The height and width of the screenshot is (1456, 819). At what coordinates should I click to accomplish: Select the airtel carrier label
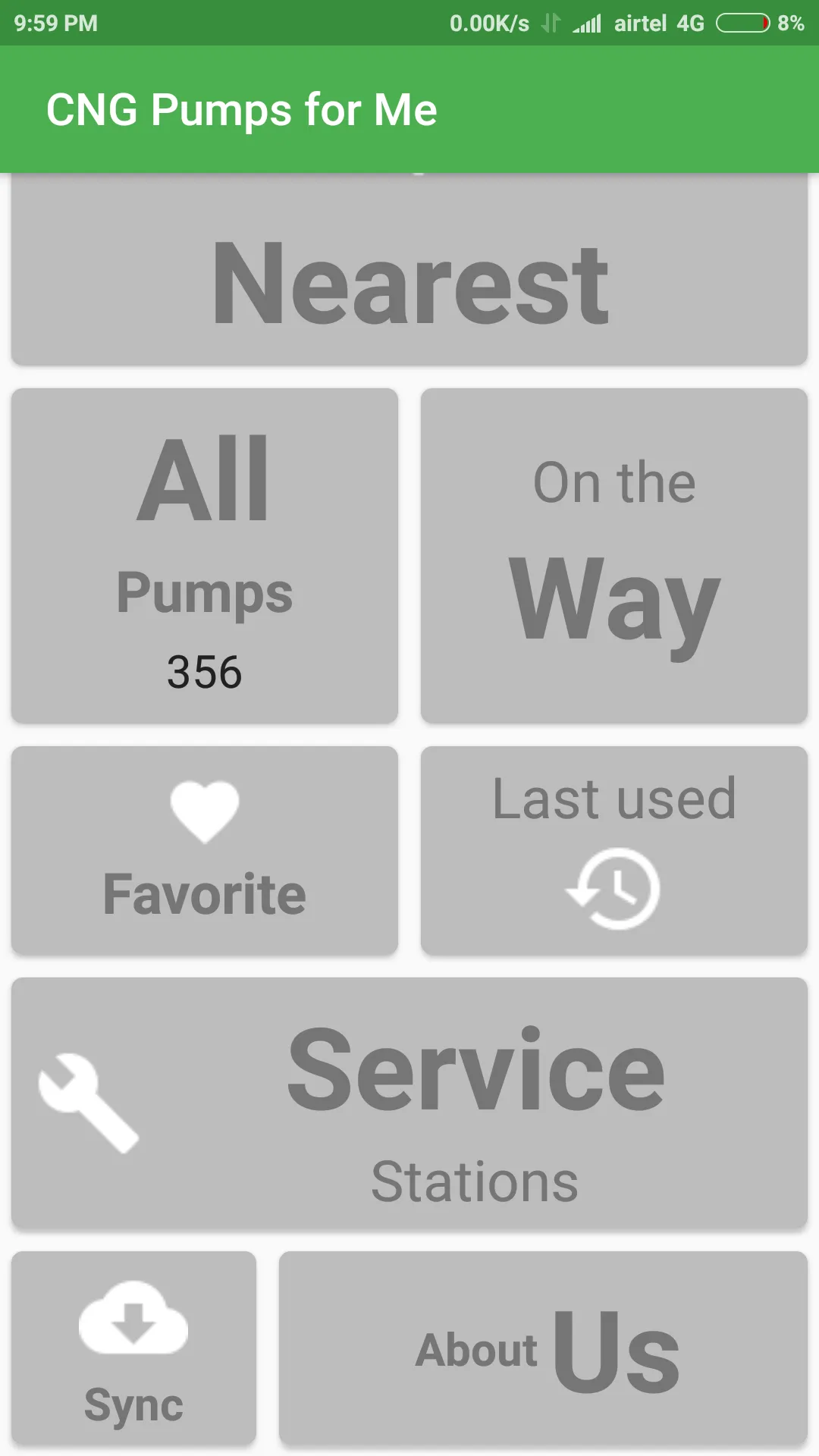641,23
